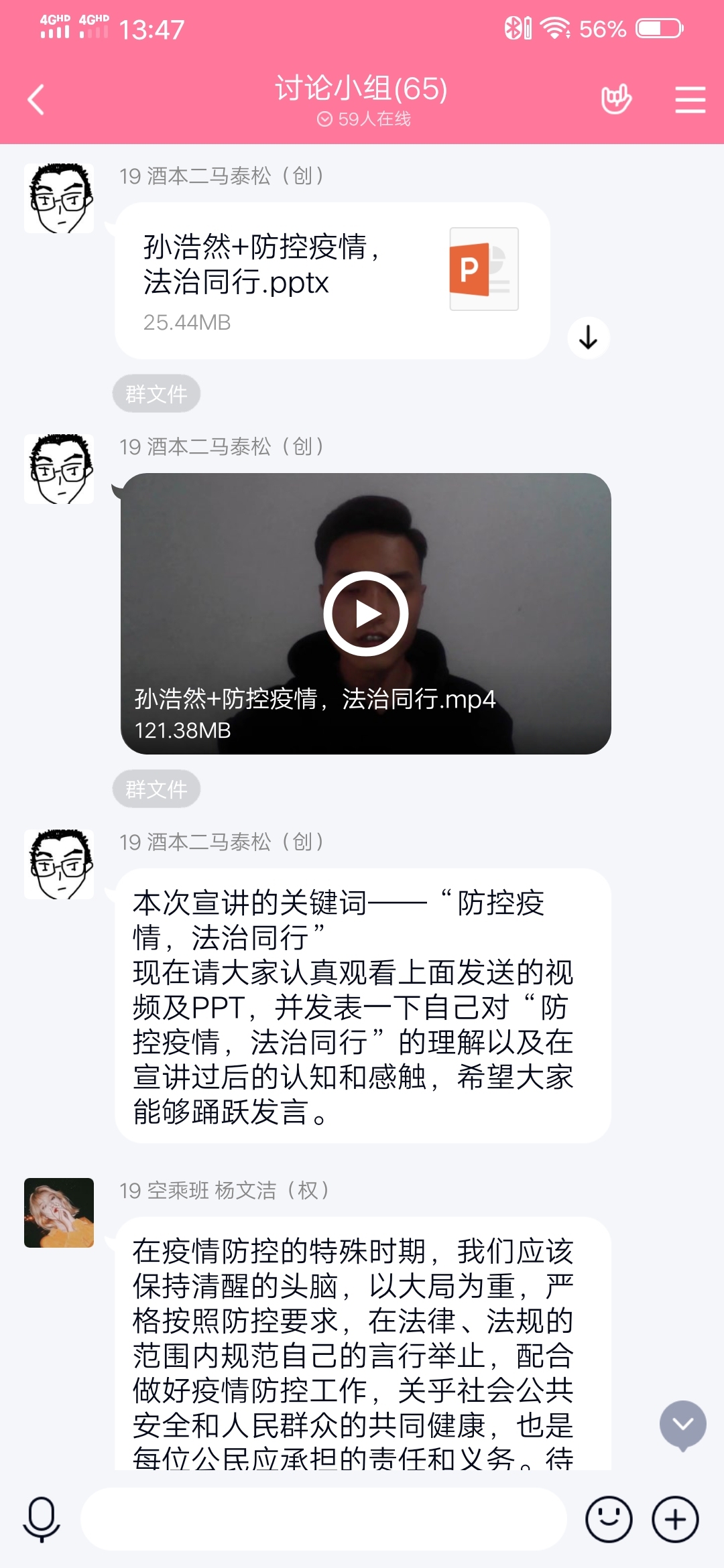The image size is (724, 1568).
Task: View avatar of 19 空乘班 杨文洁
Action: (59, 1213)
